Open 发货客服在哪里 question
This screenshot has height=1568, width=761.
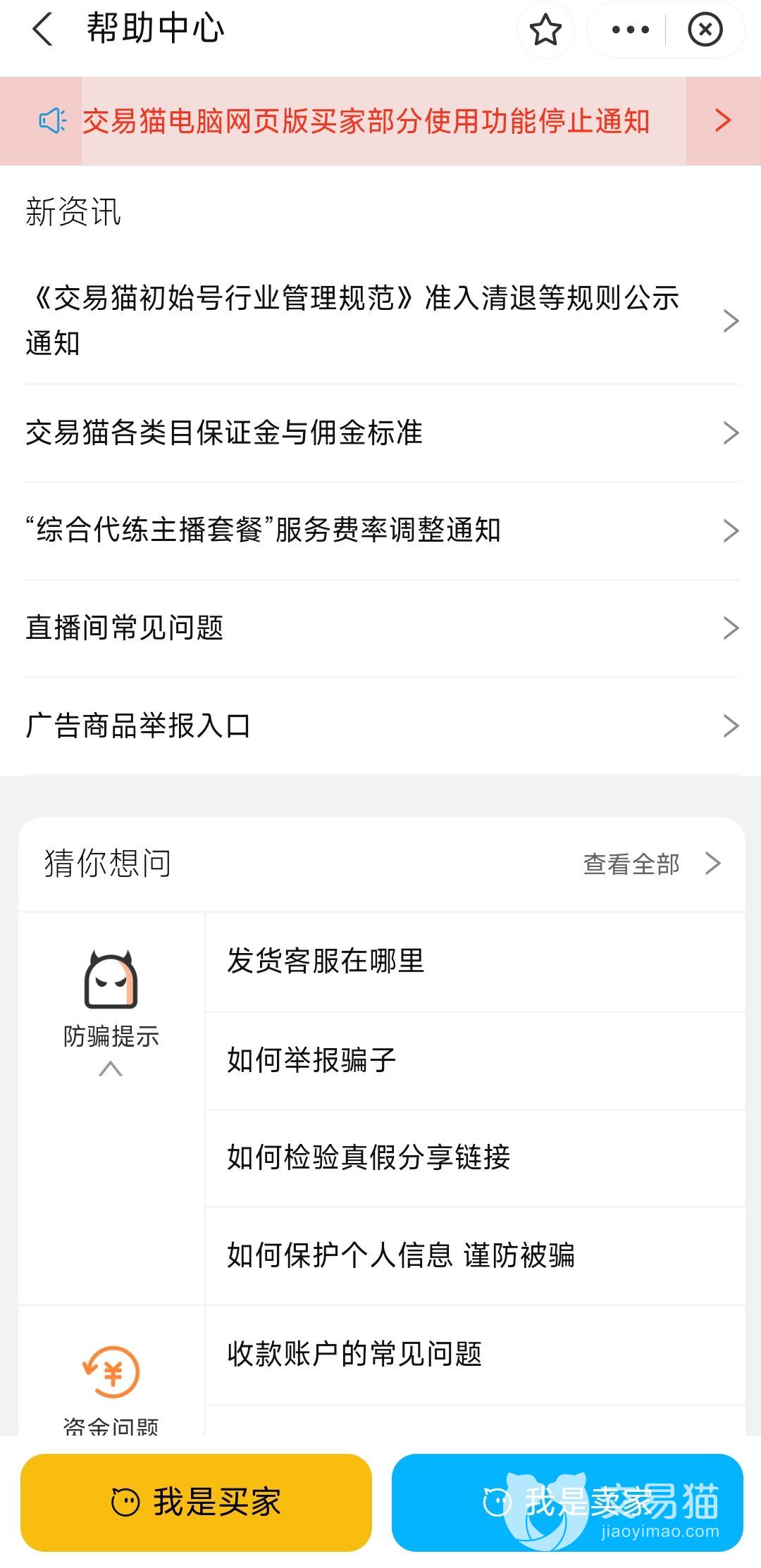[x=474, y=962]
